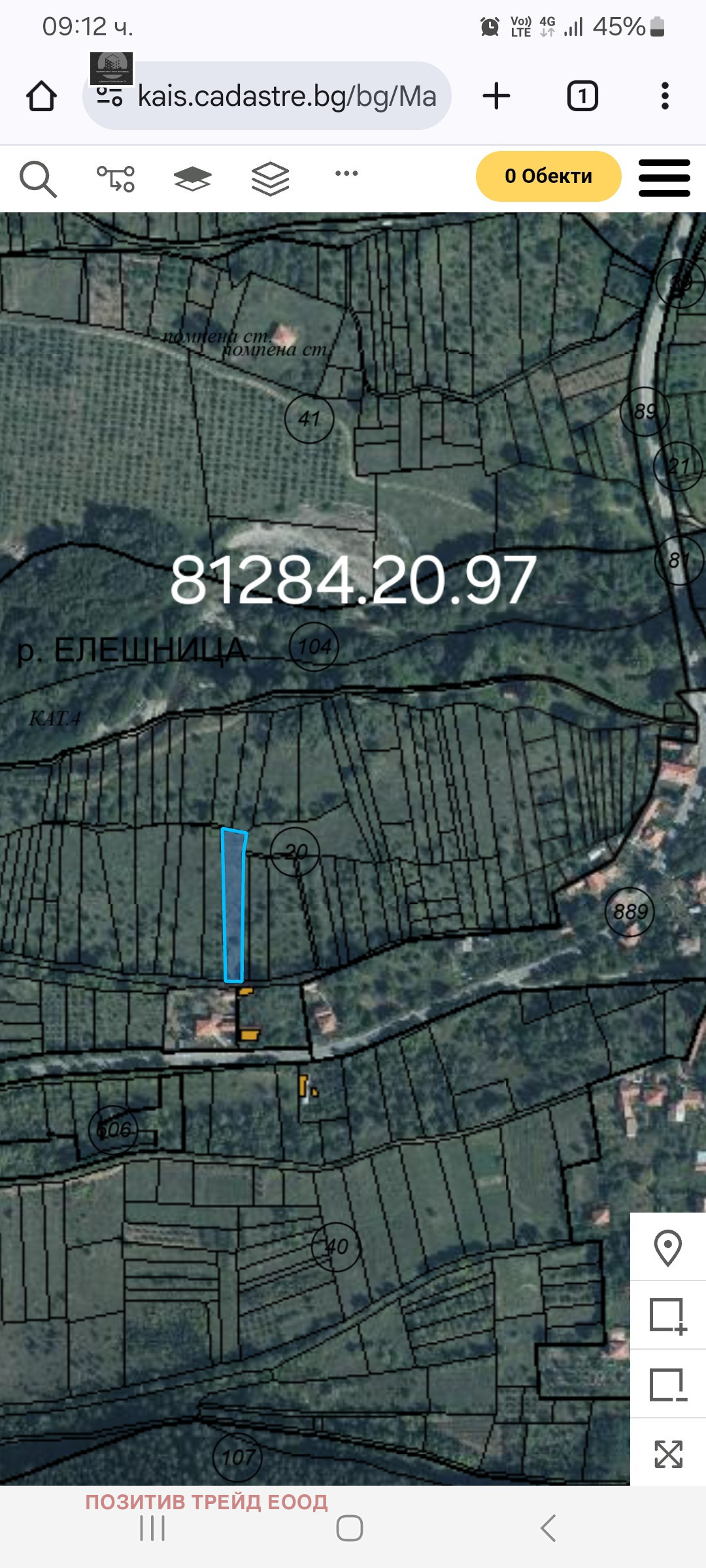Go to the browser home page
This screenshot has width=706, height=1568.
(x=41, y=97)
